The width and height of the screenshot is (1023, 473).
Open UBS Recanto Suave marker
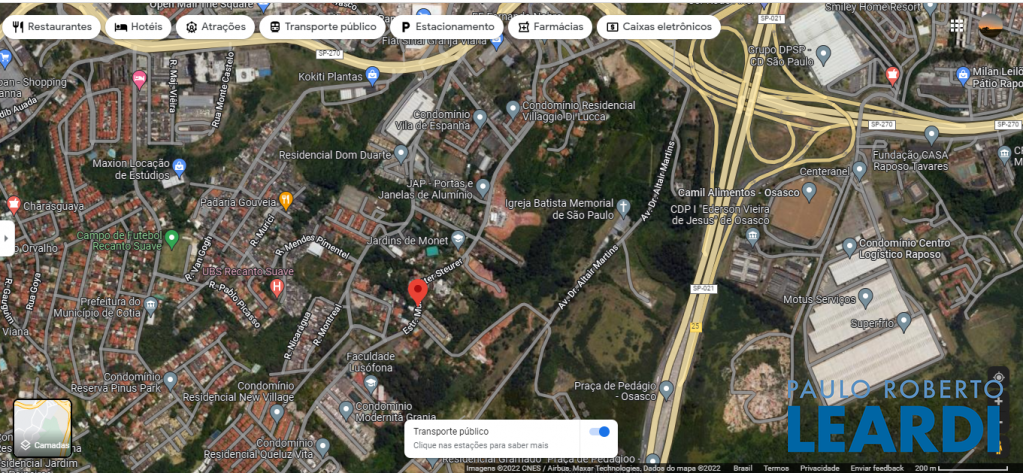pos(277,287)
